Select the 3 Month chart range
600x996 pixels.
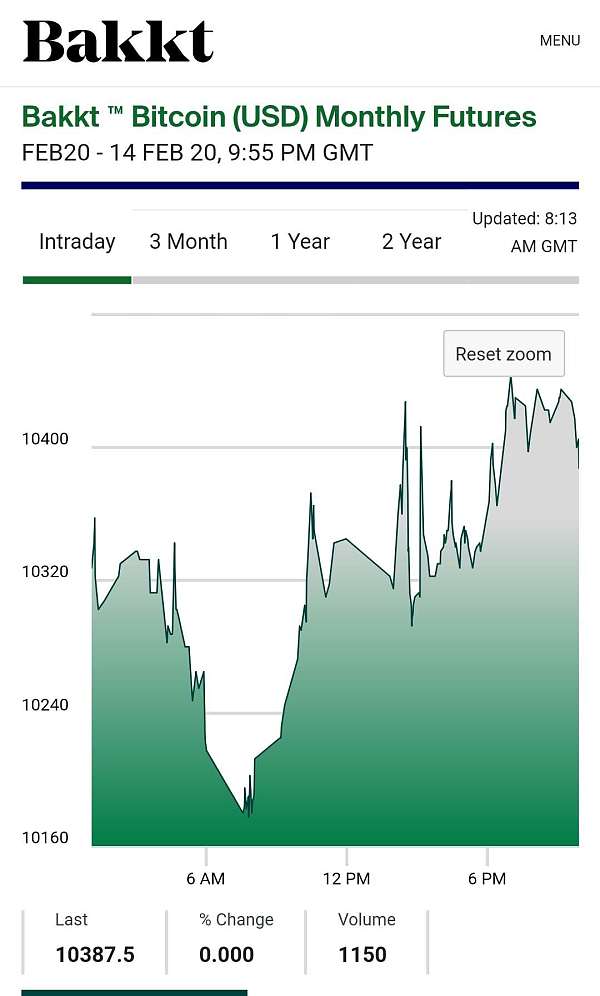point(188,242)
